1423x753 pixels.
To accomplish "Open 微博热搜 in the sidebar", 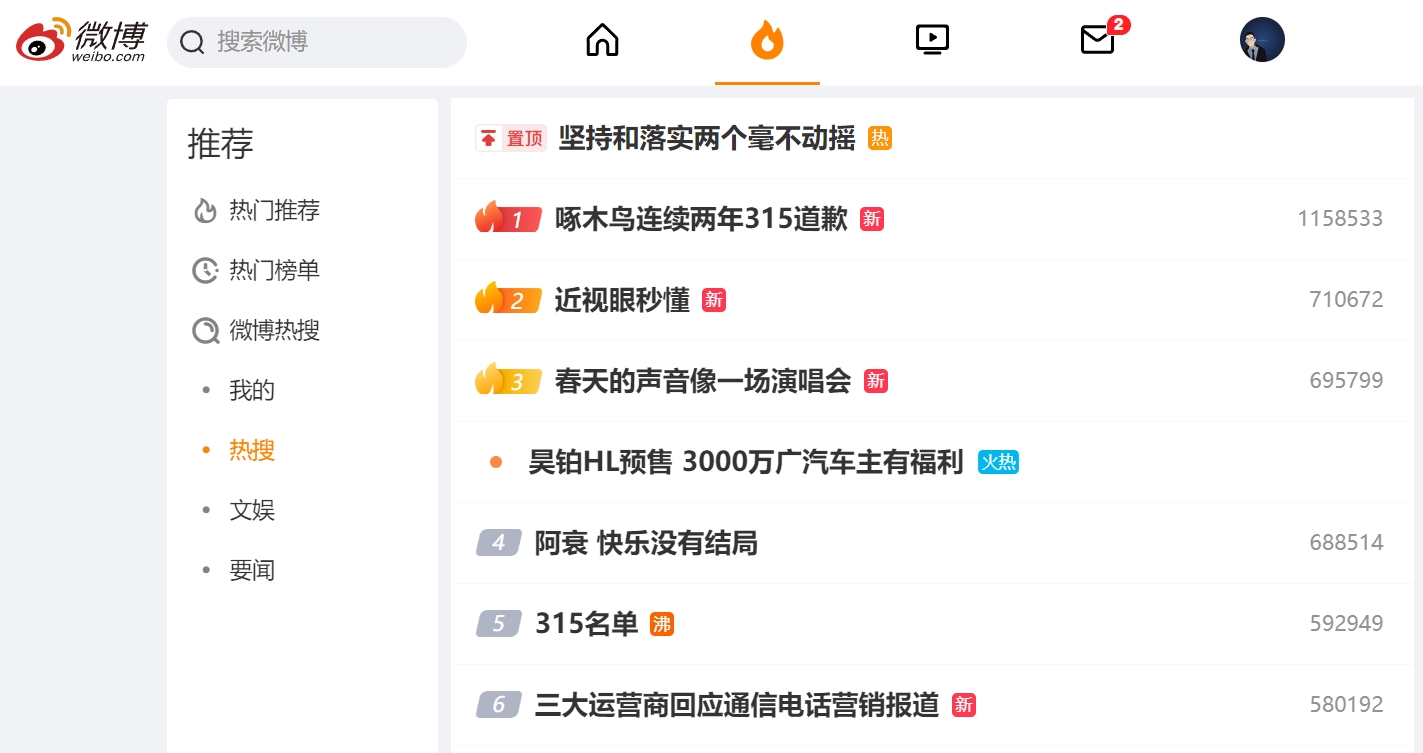I will click(273, 331).
